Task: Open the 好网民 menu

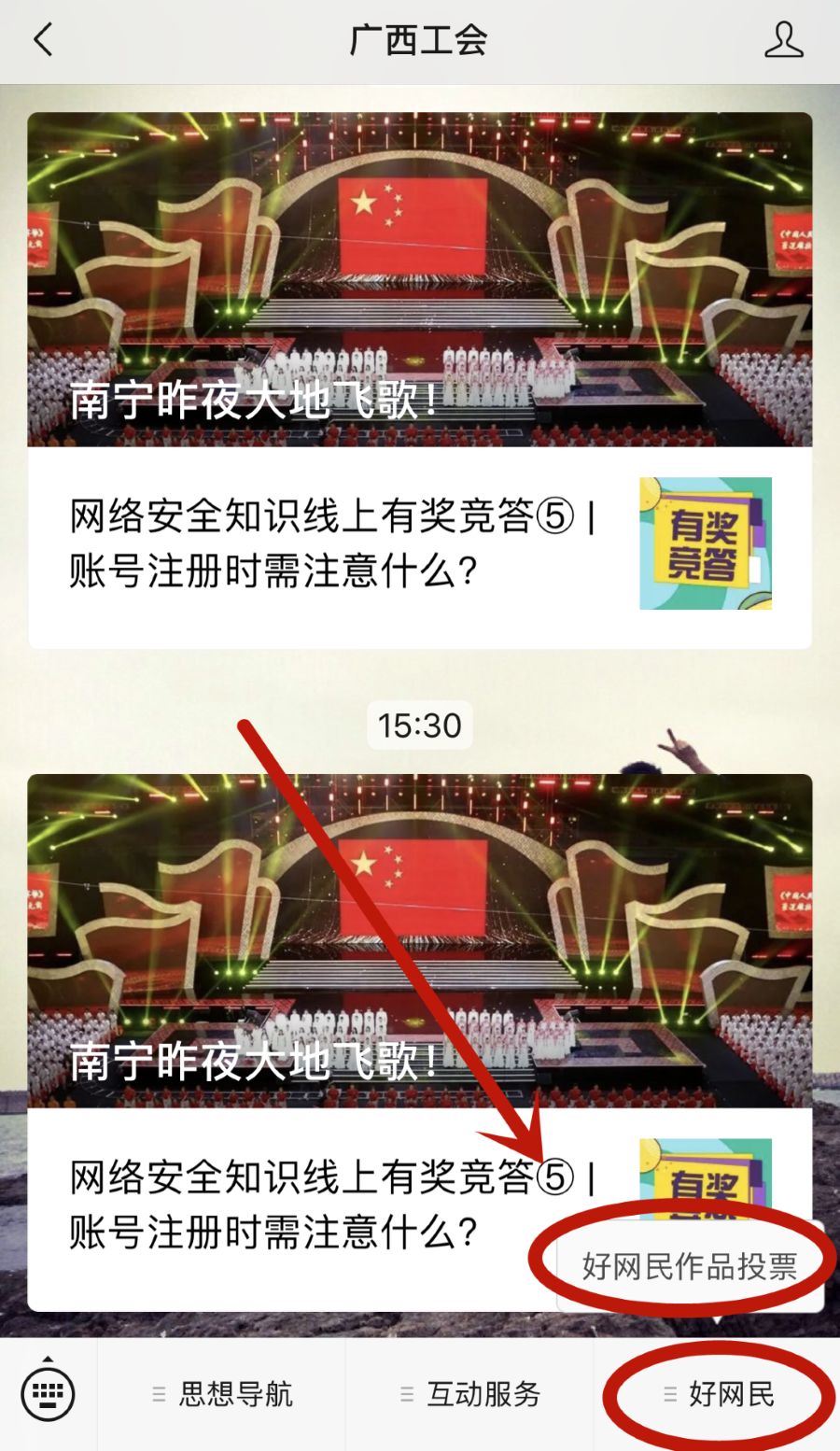Action: (719, 1394)
